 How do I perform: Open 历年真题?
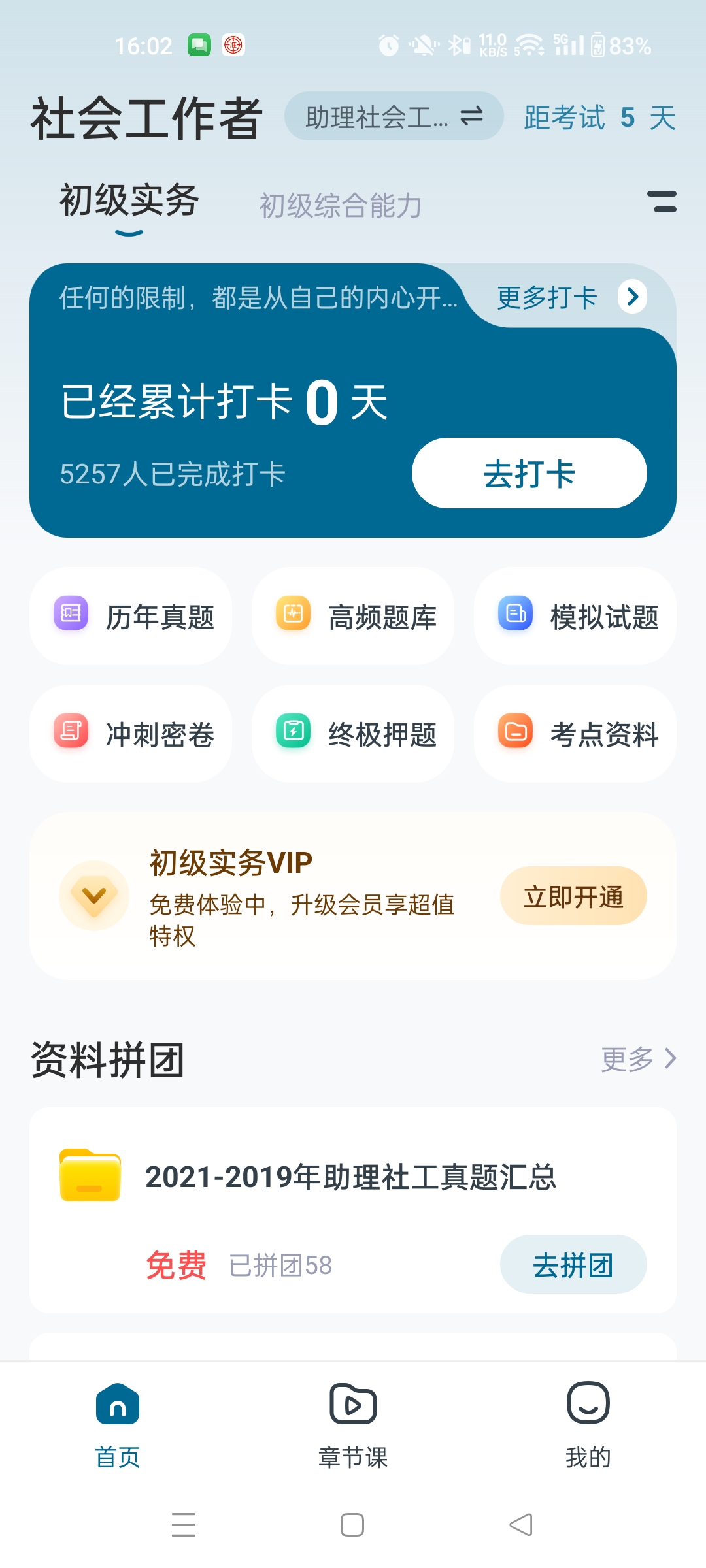click(x=131, y=616)
